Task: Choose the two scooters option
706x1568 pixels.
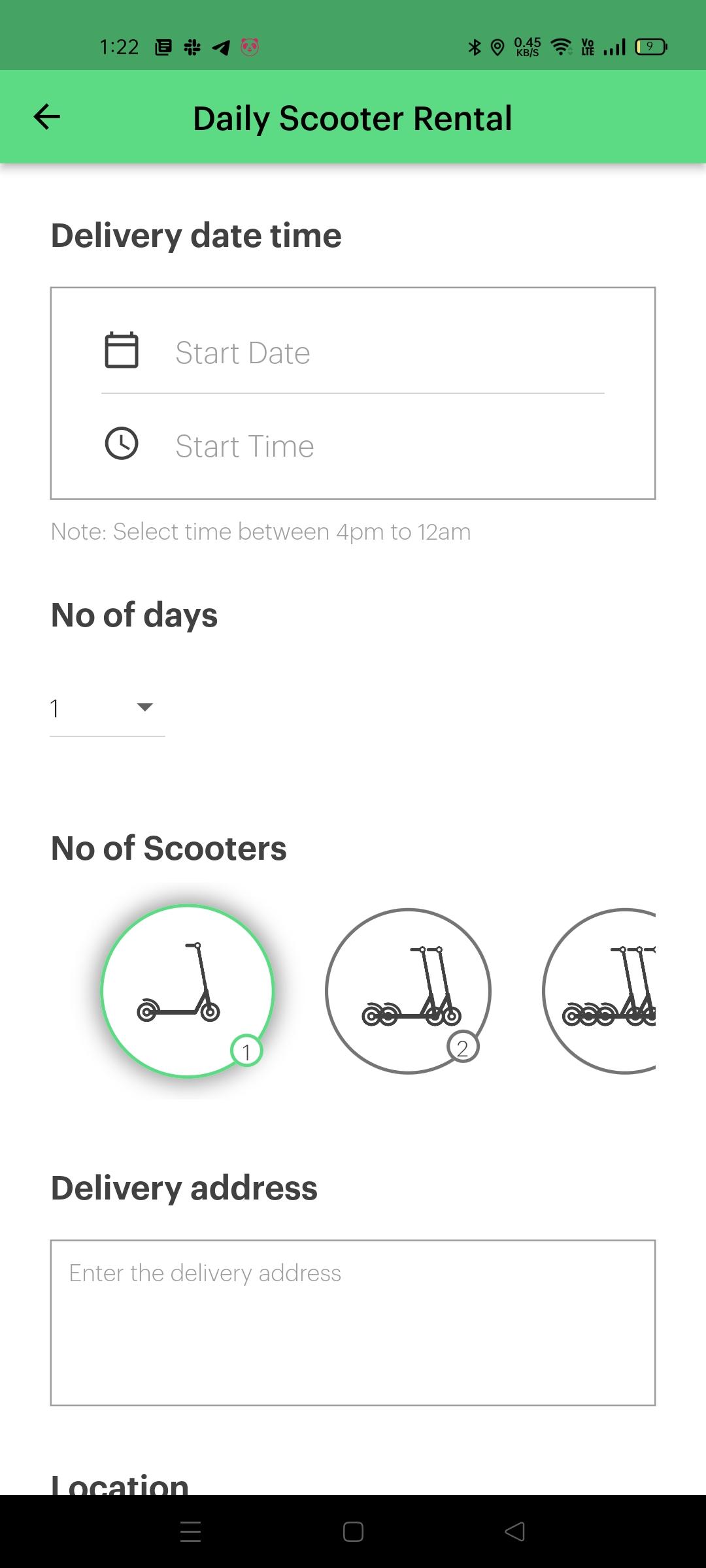Action: 408,990
